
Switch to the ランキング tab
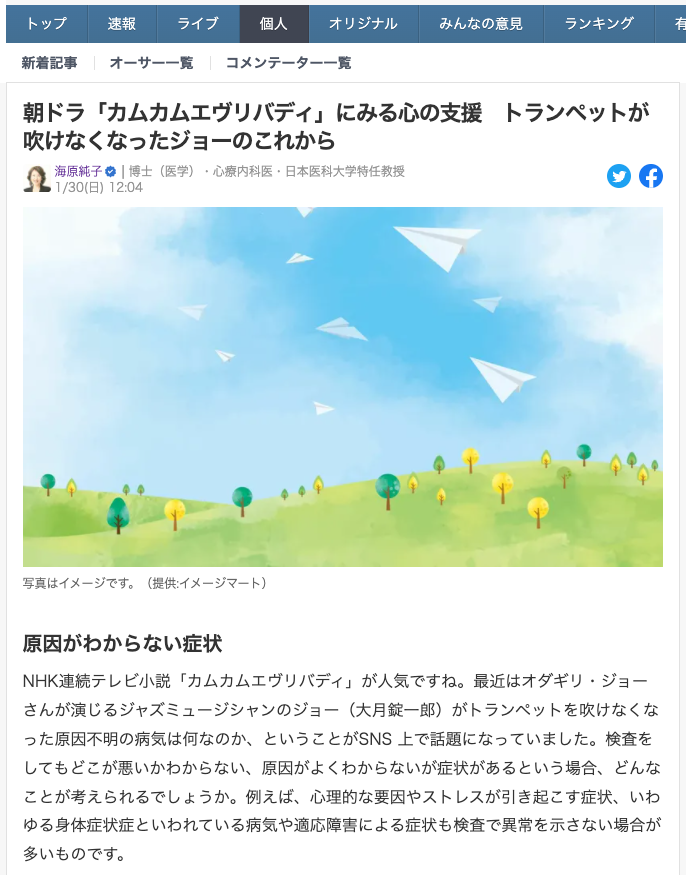click(598, 23)
